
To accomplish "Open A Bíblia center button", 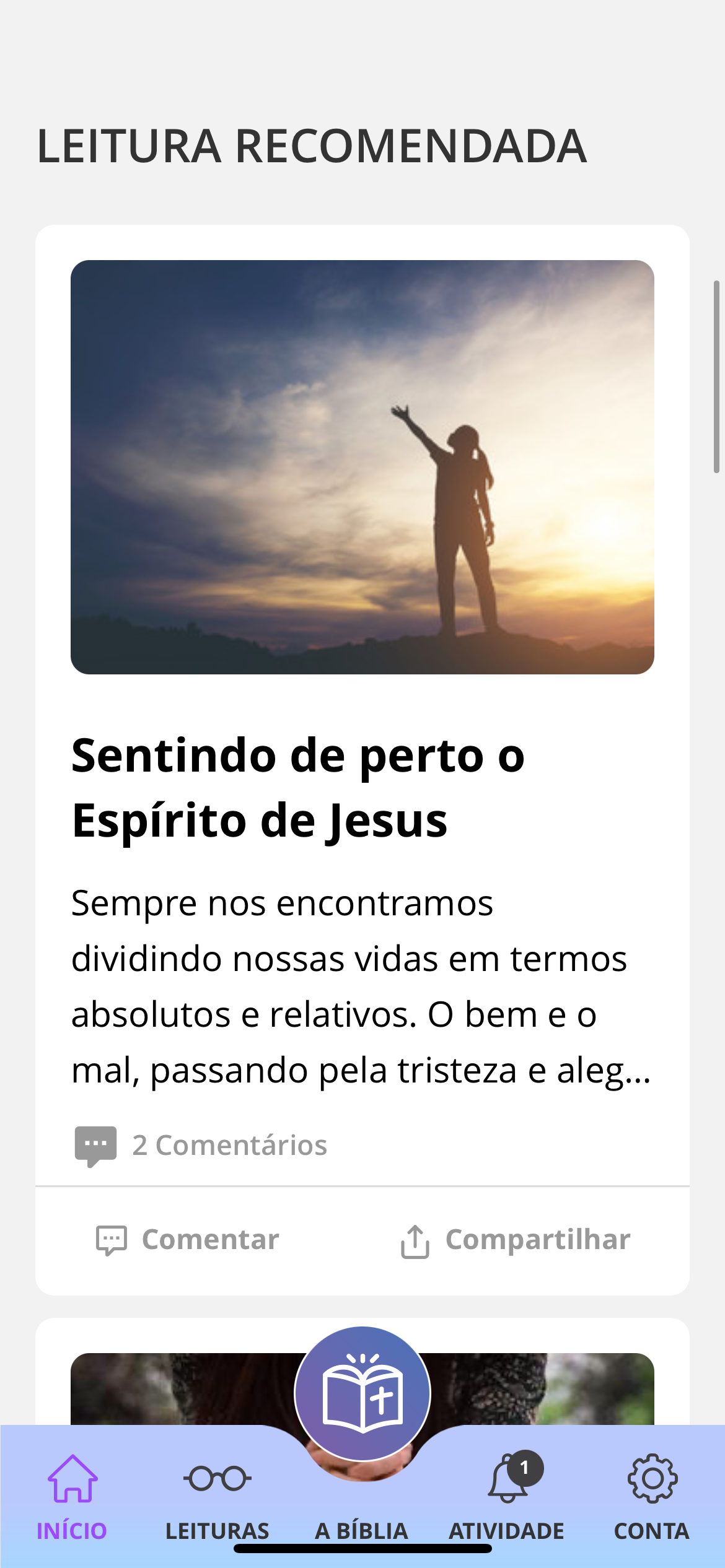I will (362, 1393).
